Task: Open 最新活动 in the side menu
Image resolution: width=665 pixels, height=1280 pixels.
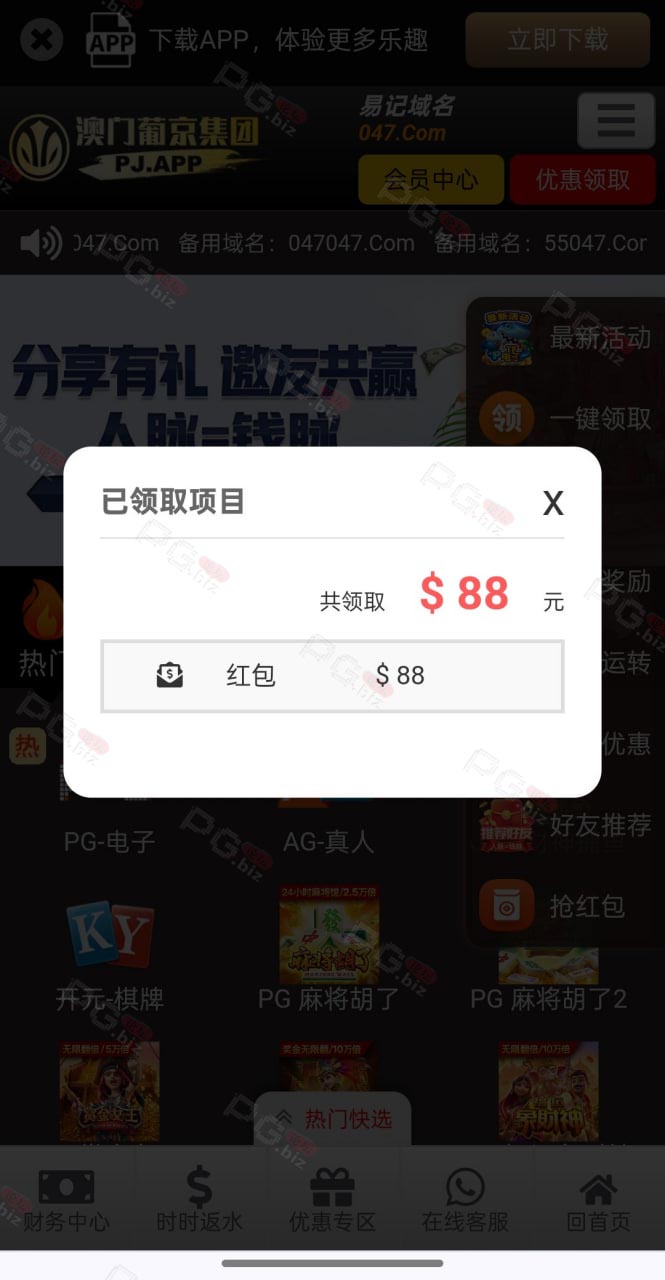Action: point(566,338)
